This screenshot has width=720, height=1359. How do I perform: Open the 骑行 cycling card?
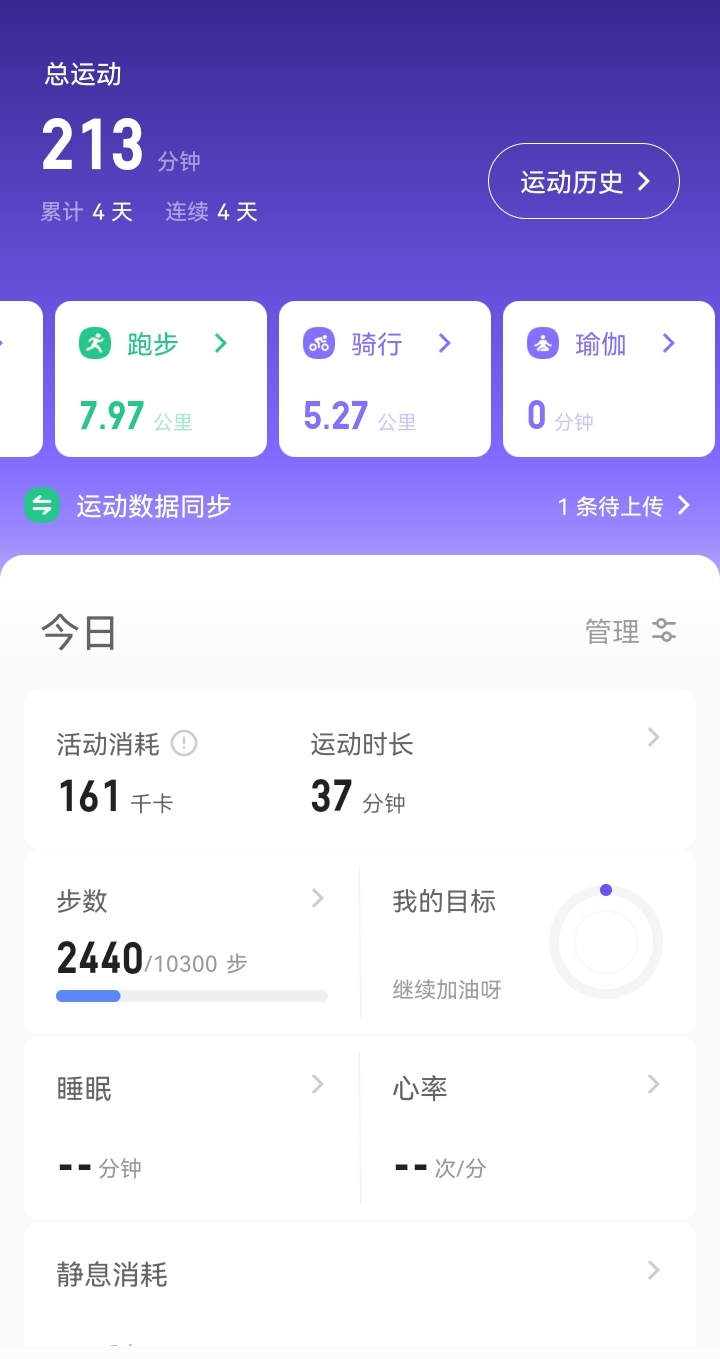pos(384,379)
